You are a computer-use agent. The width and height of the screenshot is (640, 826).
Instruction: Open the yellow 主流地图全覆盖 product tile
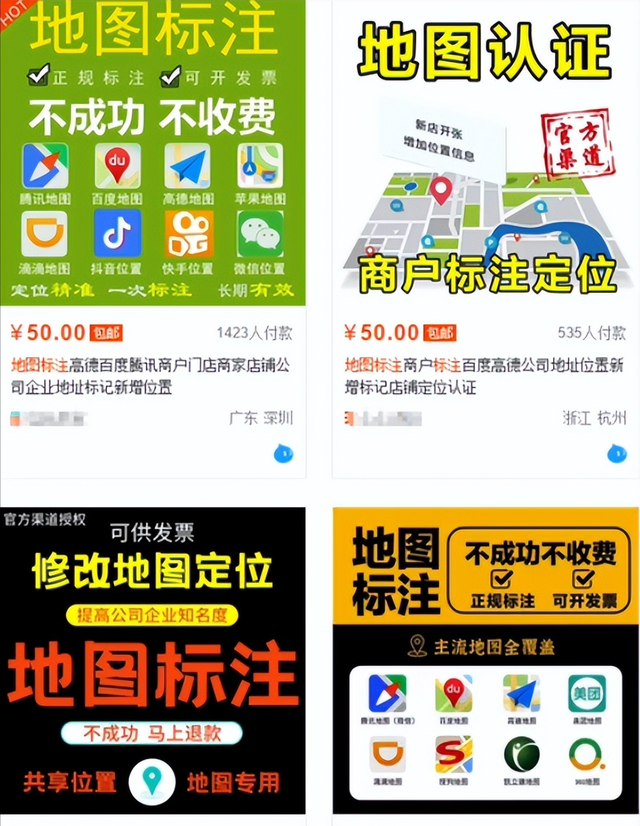[x=484, y=660]
